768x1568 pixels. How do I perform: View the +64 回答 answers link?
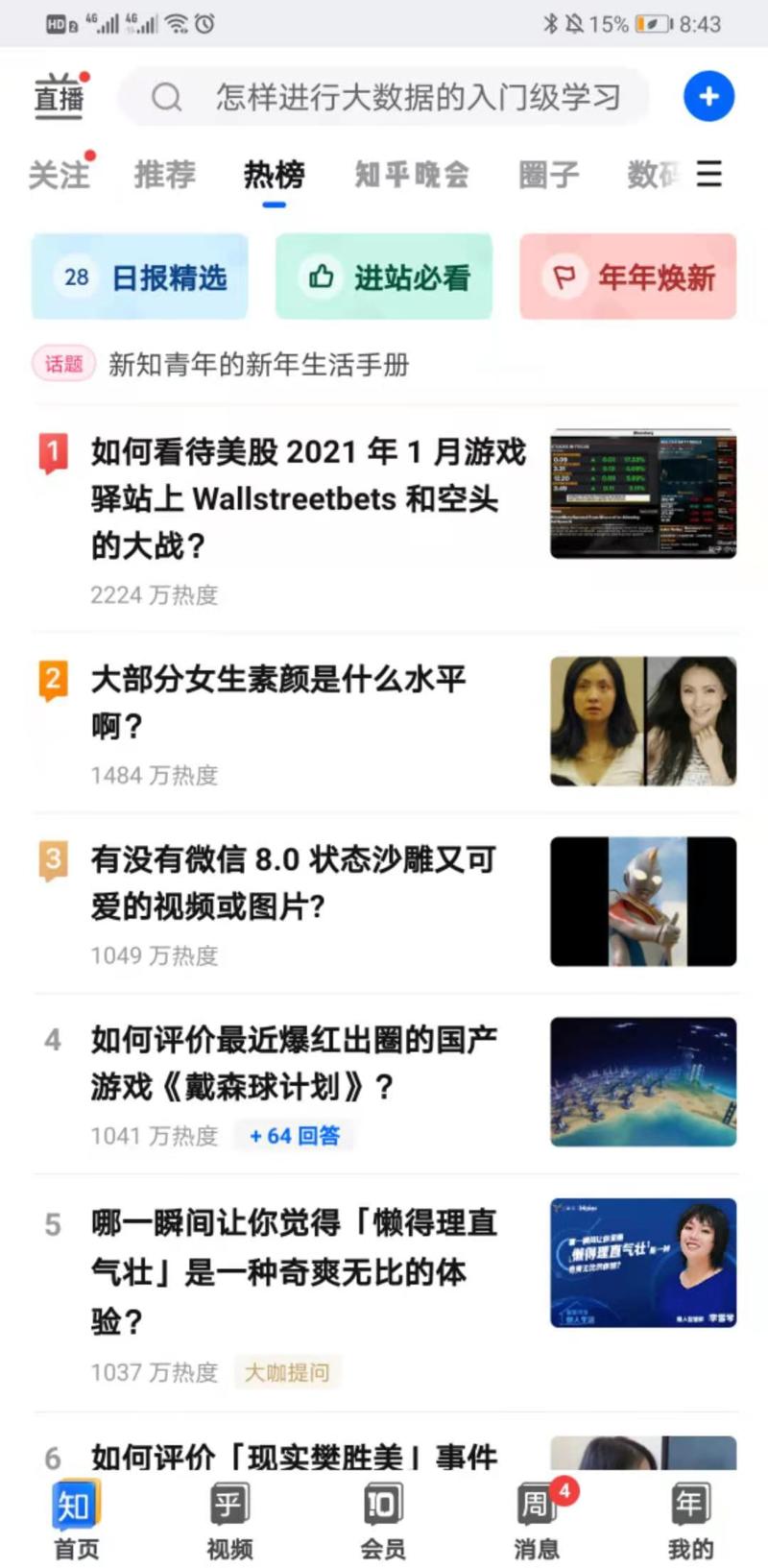(295, 1135)
